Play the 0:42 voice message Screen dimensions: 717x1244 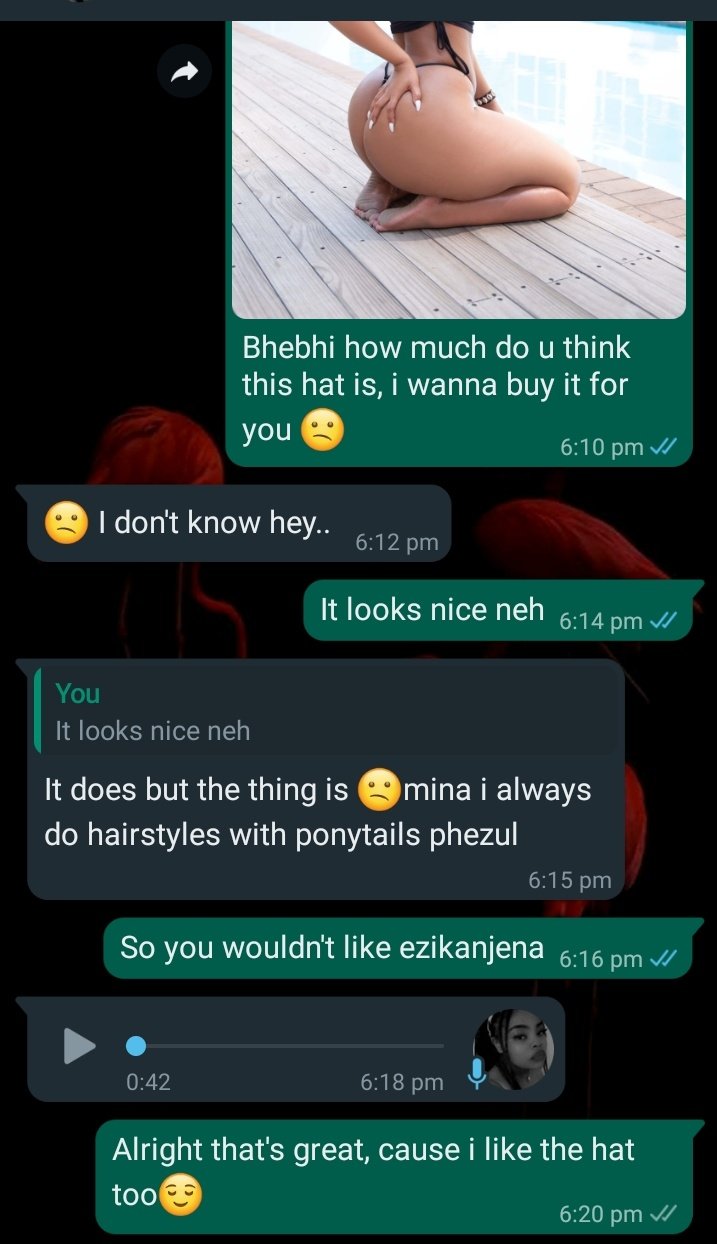click(79, 1047)
